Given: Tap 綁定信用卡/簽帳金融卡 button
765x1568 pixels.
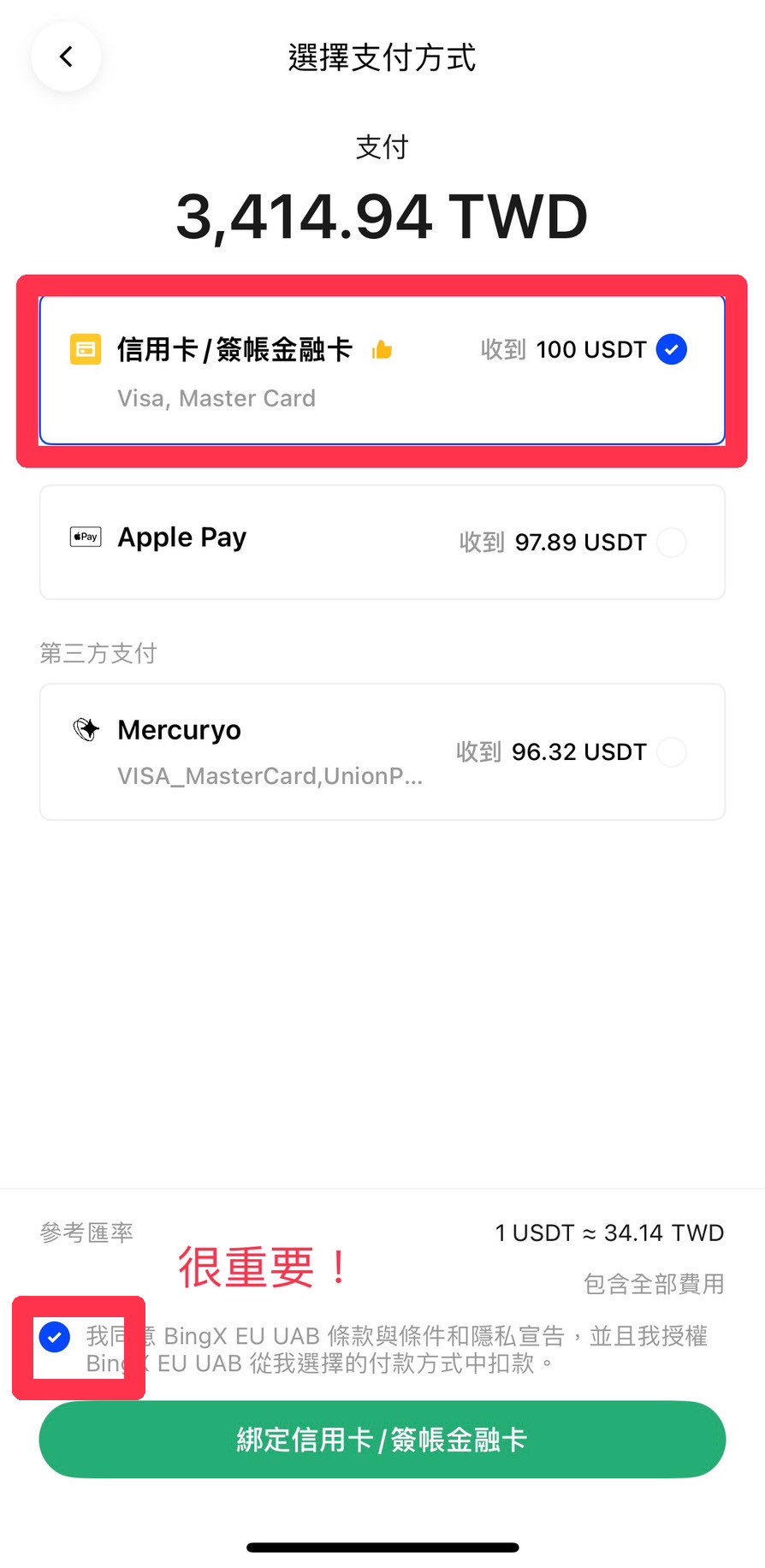Looking at the screenshot, I should 382,1440.
